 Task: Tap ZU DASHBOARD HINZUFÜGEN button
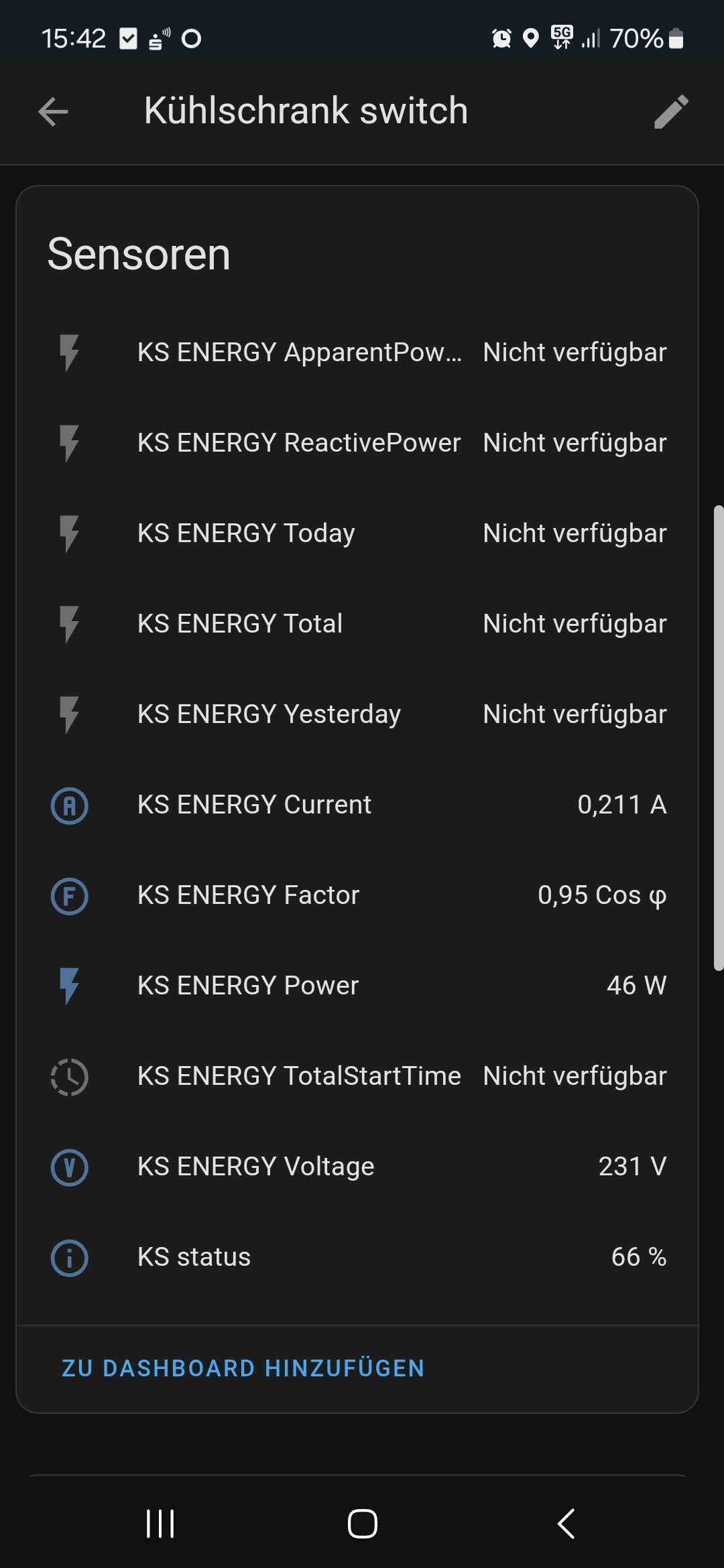point(243,1368)
